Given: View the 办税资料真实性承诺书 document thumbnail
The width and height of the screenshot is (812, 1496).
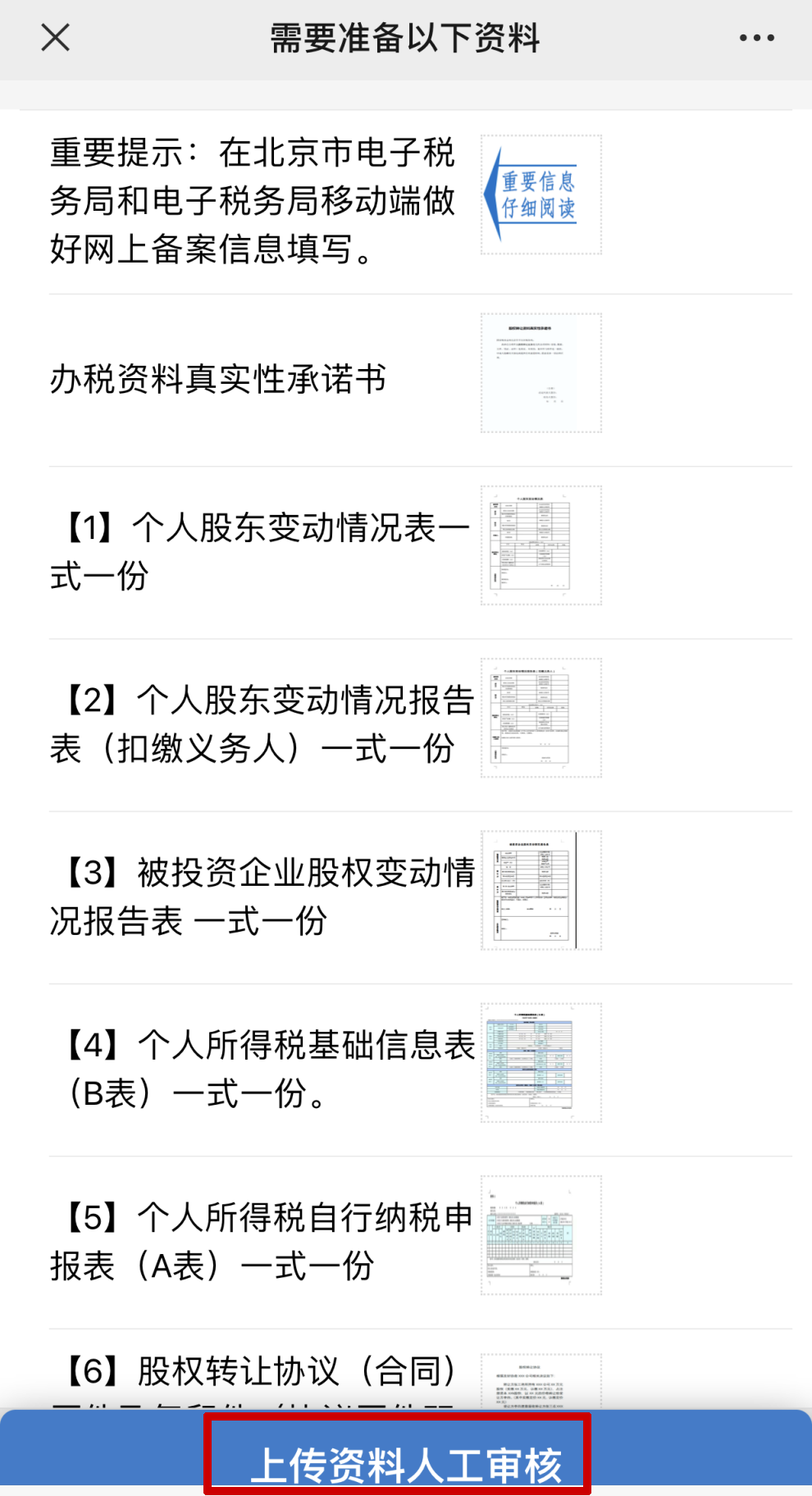Looking at the screenshot, I should point(541,373).
